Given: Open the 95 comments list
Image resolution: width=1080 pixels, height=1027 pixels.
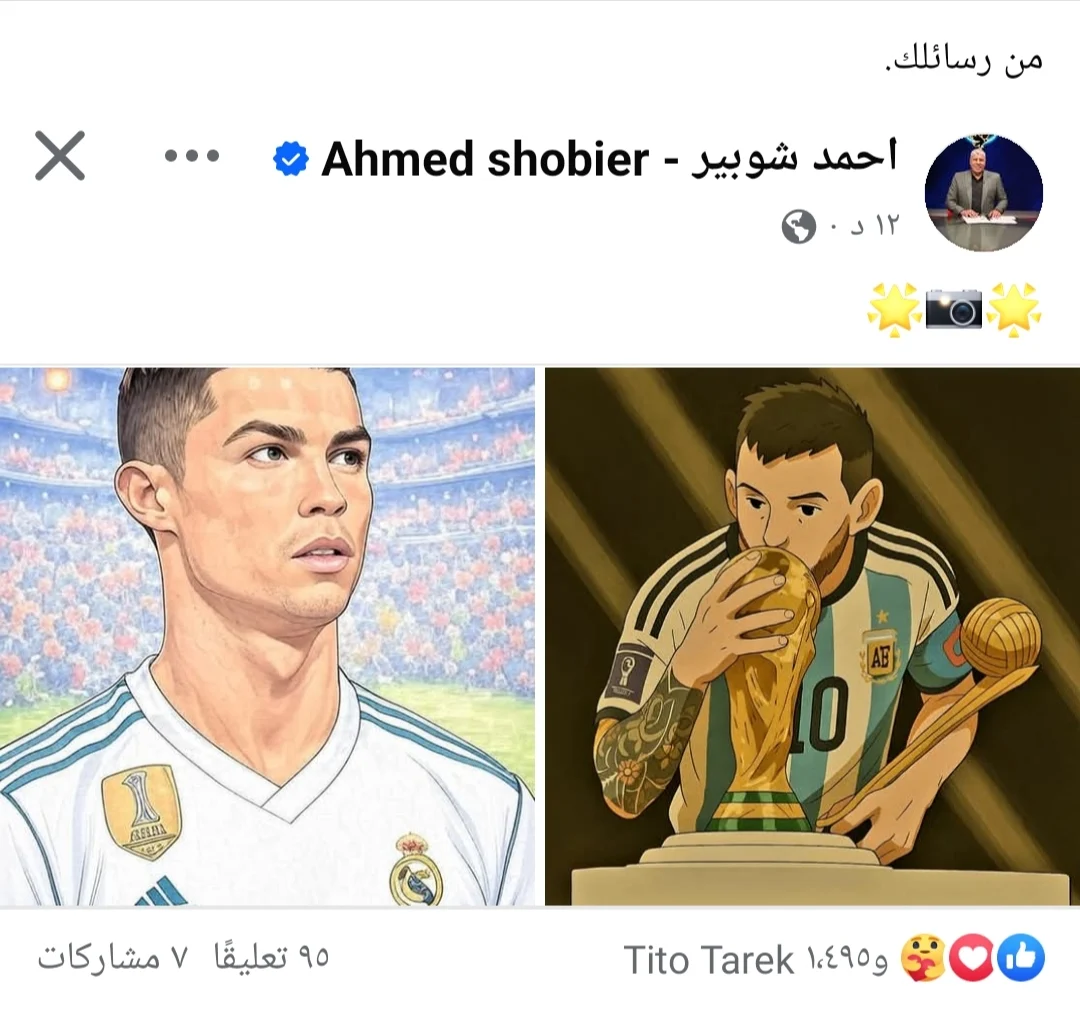Looking at the screenshot, I should (272, 958).
